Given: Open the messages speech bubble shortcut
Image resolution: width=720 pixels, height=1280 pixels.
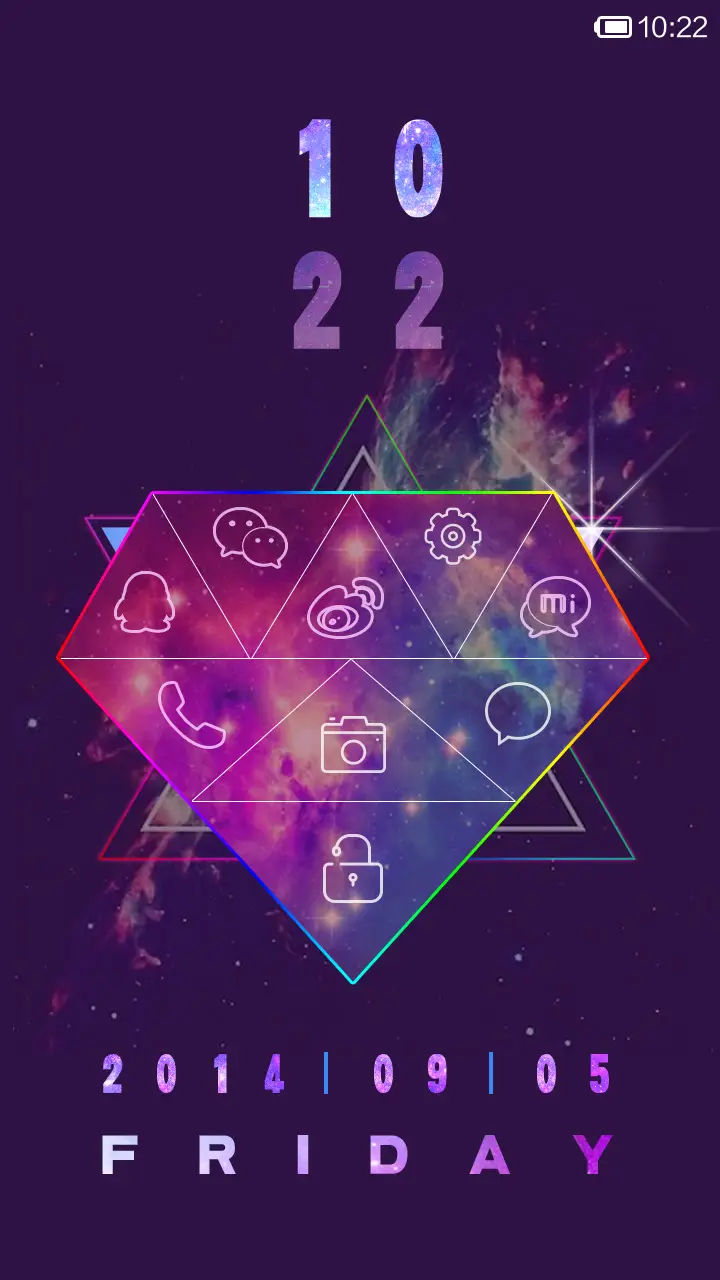Looking at the screenshot, I should pos(517,714).
